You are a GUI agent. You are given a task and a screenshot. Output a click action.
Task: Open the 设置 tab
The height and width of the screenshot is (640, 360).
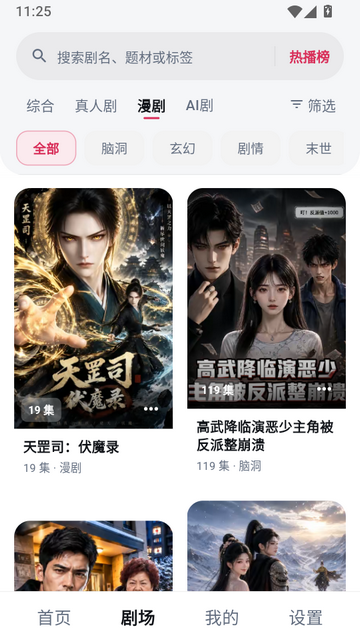[306, 618]
